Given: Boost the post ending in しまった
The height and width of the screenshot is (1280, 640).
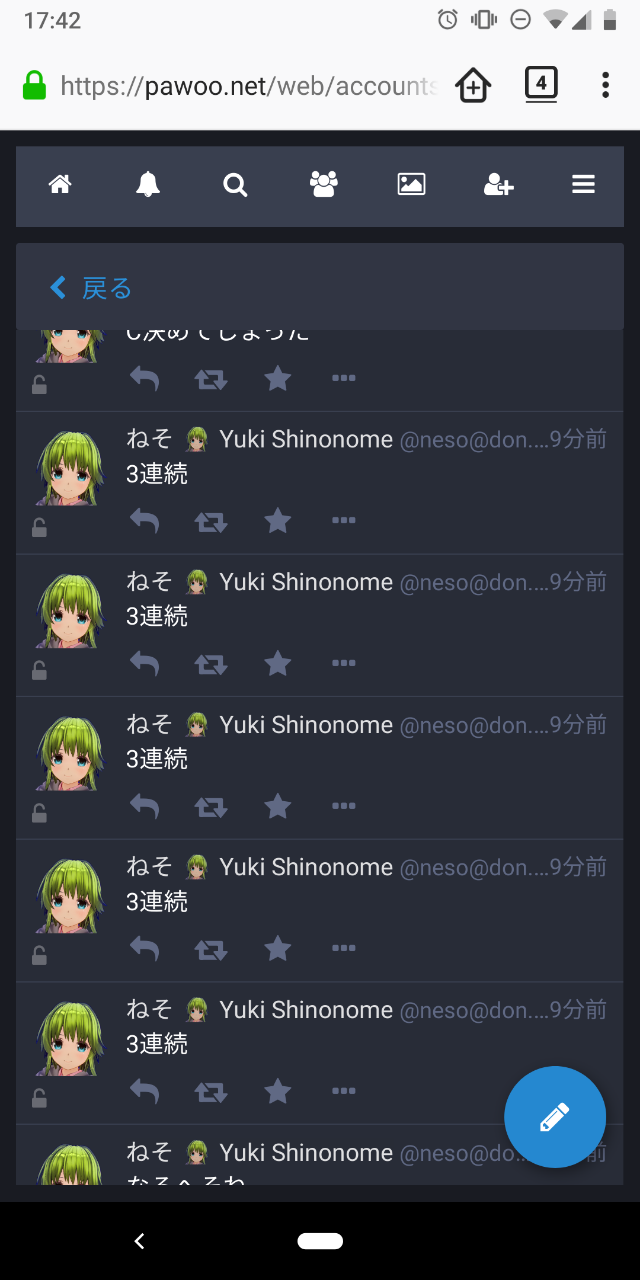Looking at the screenshot, I should point(211,379).
